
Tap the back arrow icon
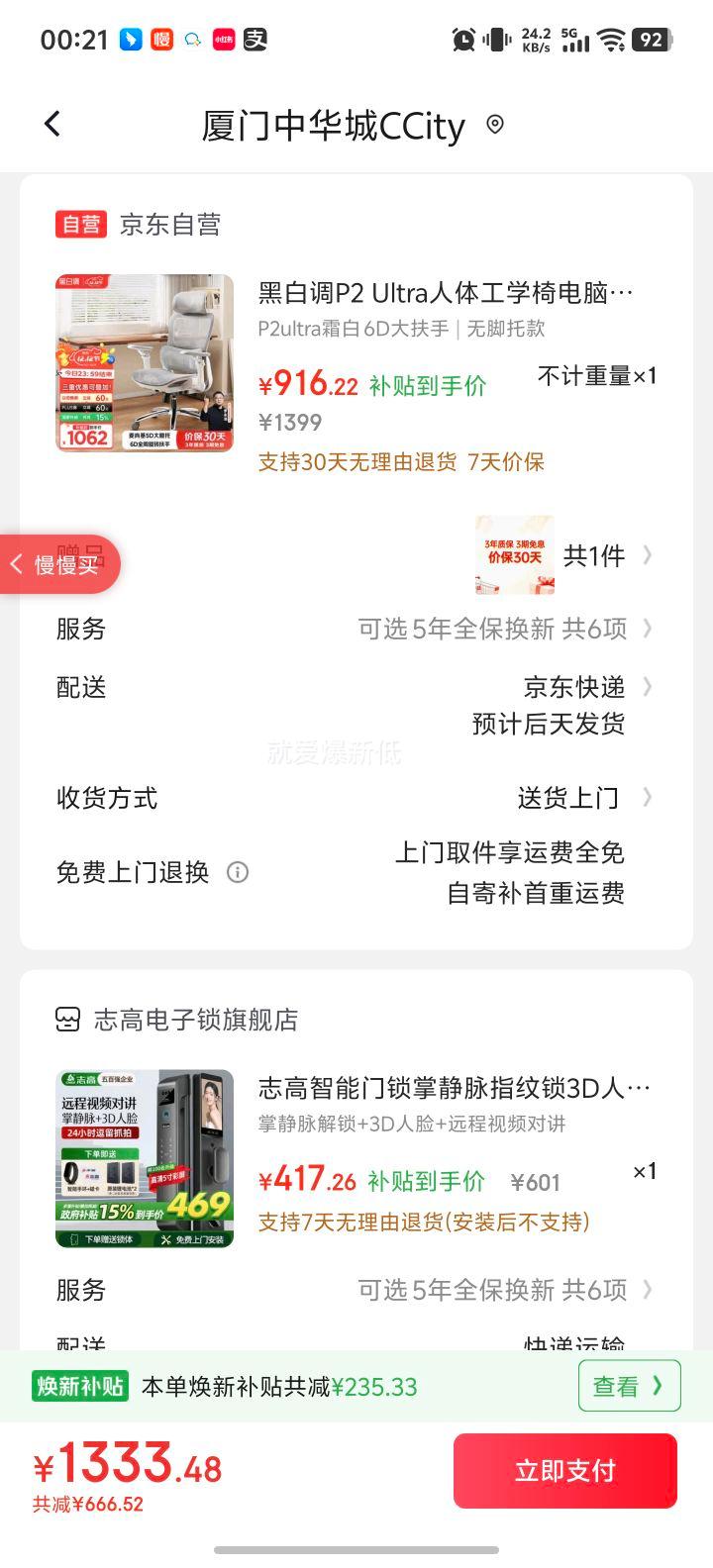tap(51, 123)
